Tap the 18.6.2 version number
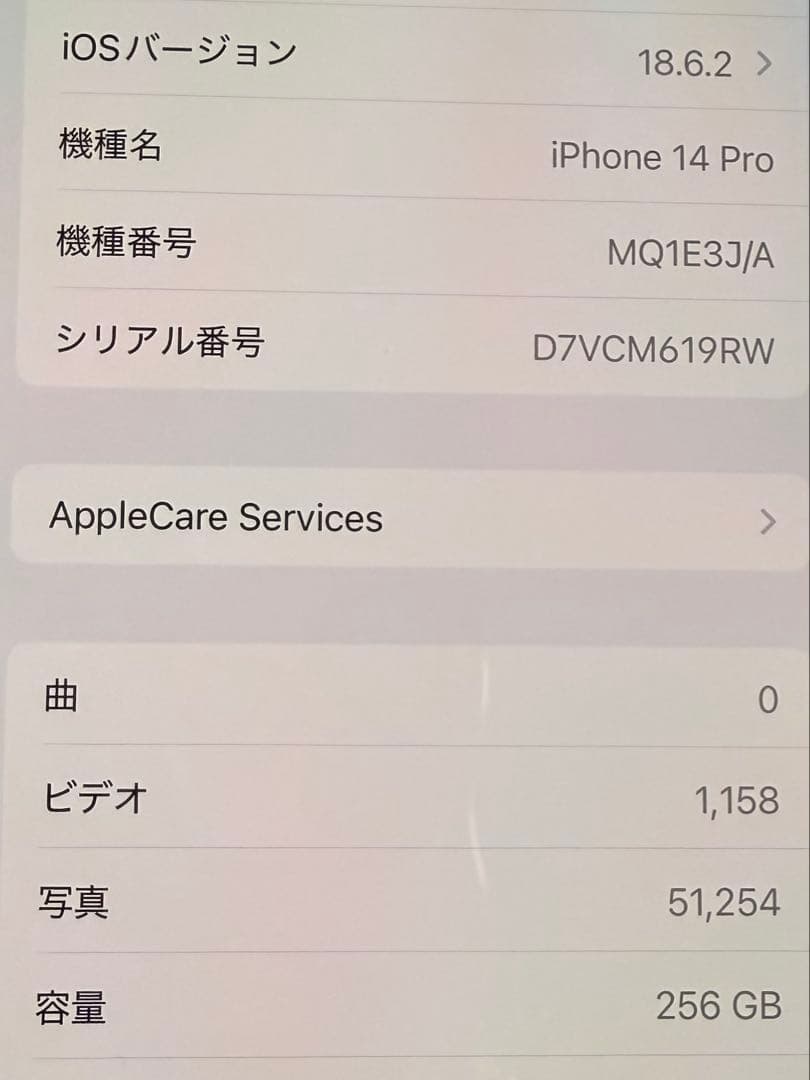The height and width of the screenshot is (1080, 810). [683, 60]
